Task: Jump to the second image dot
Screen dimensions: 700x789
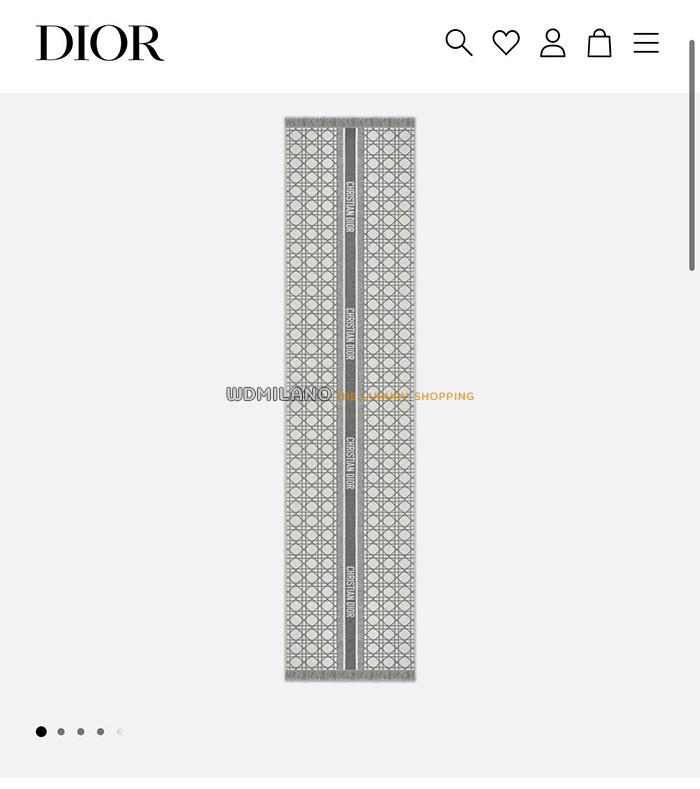Action: [x=61, y=732]
